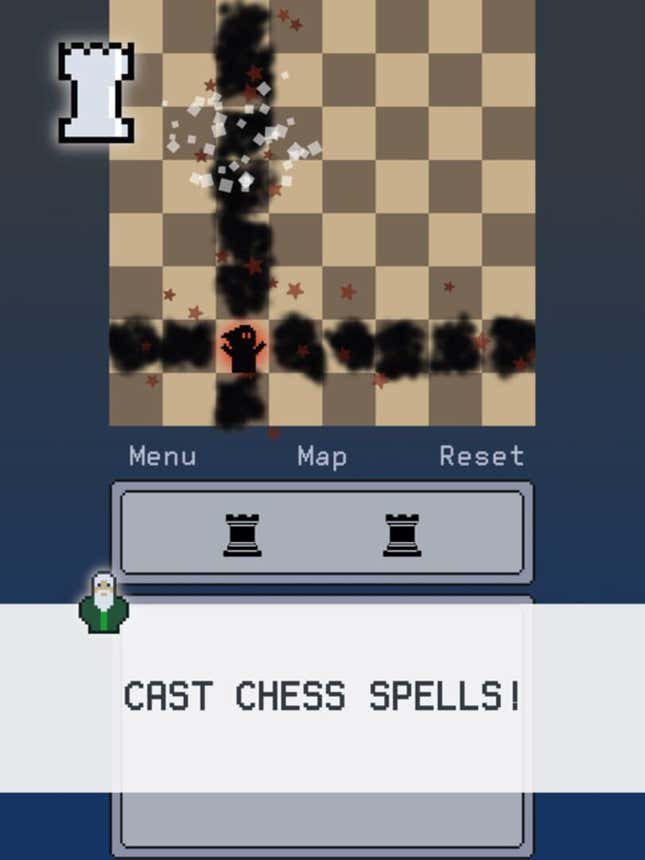Viewport: 645px width, 860px height.
Task: Reset the puzzle
Action: point(481,457)
